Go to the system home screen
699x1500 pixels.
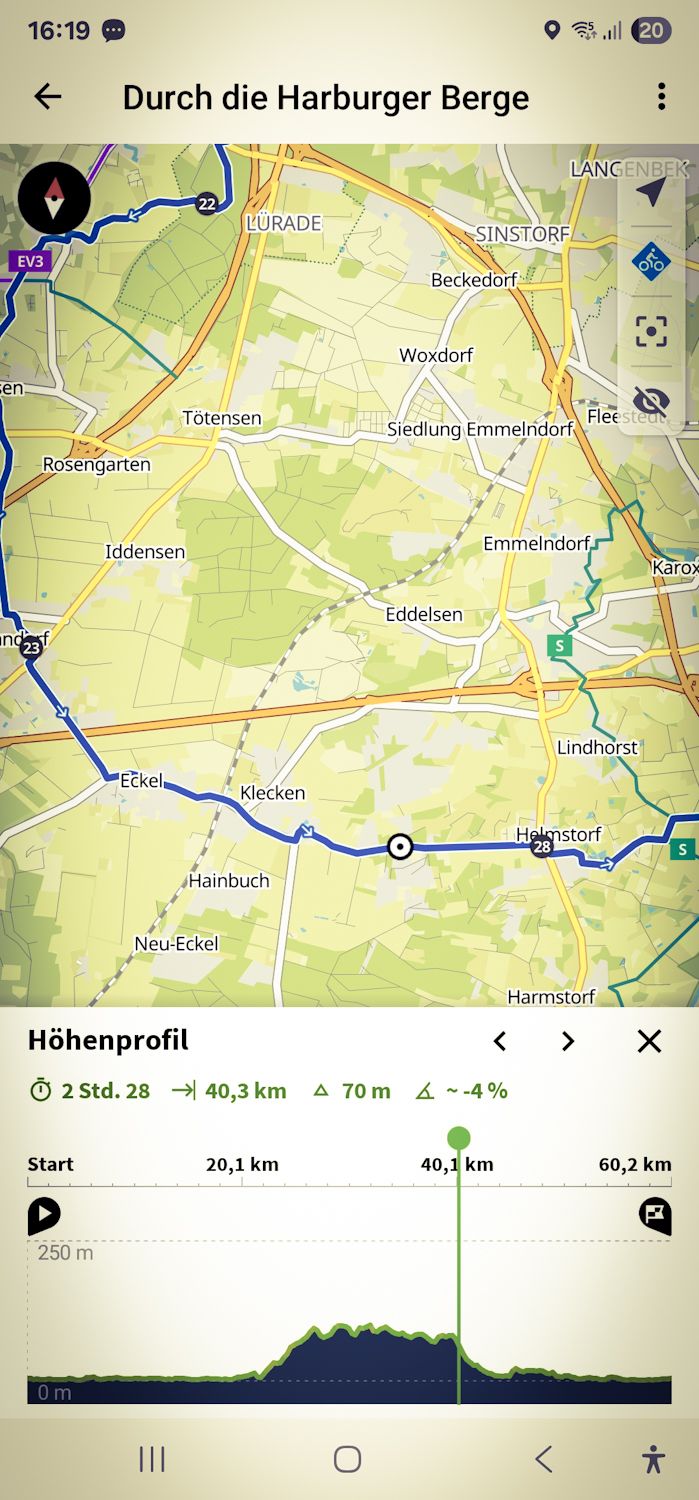(347, 1459)
